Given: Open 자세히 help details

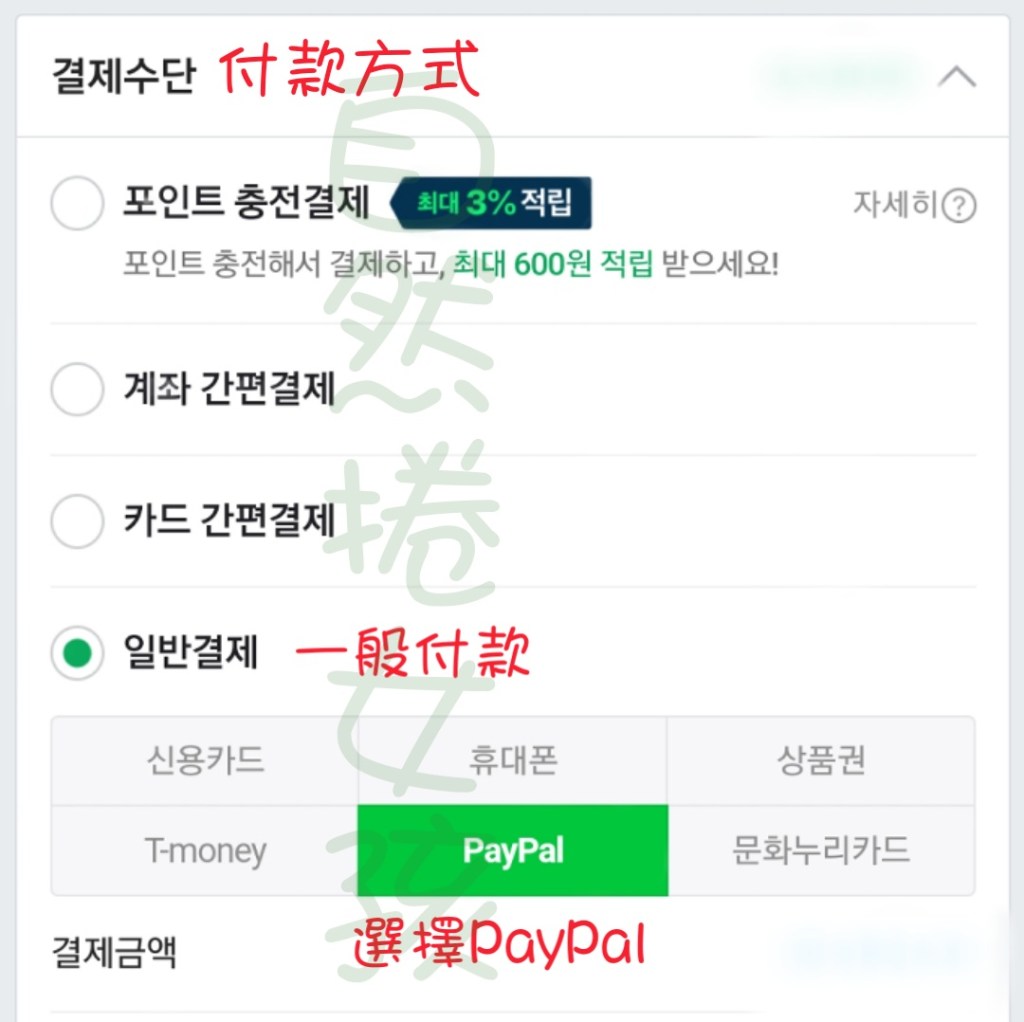Looking at the screenshot, I should (913, 205).
